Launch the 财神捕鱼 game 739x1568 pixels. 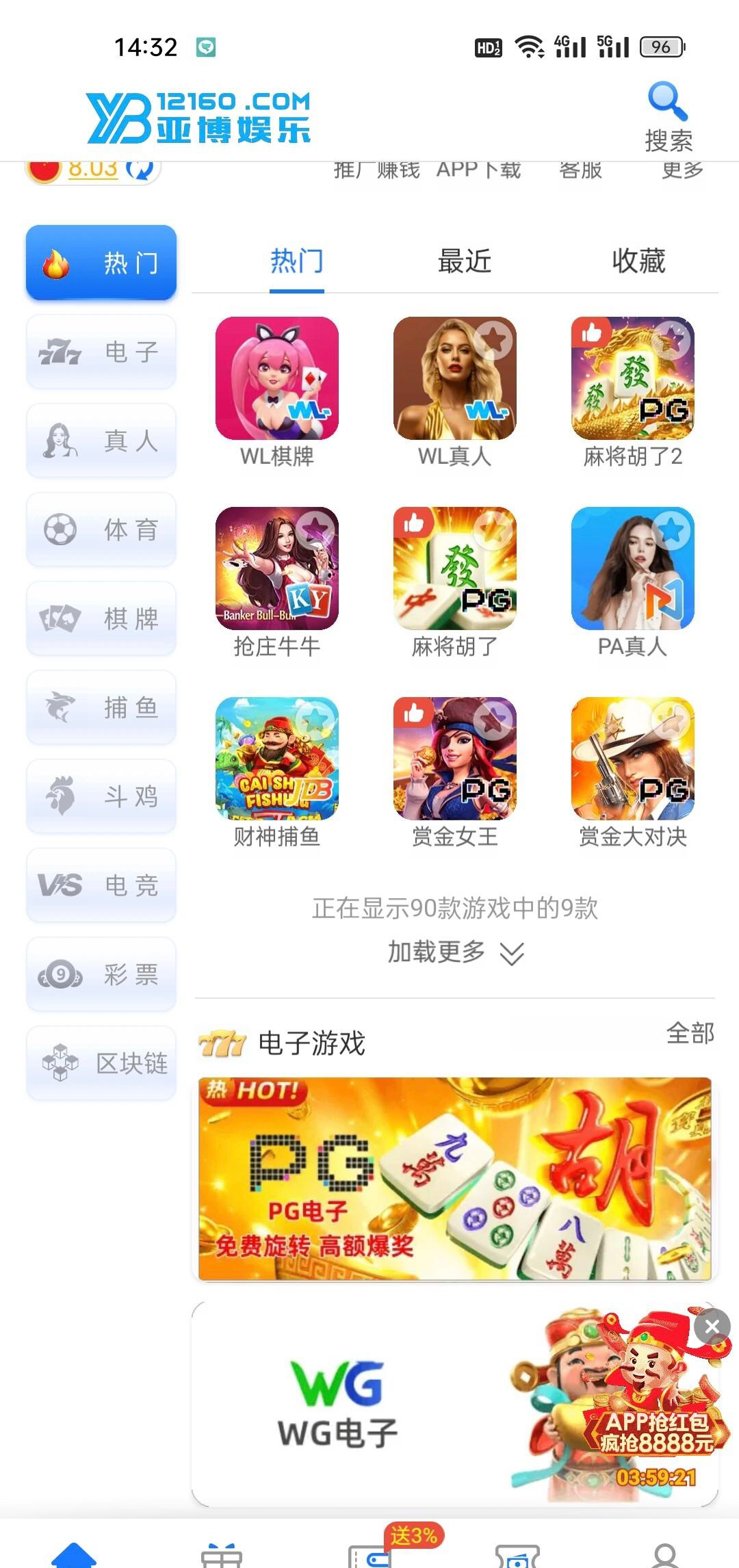point(276,759)
